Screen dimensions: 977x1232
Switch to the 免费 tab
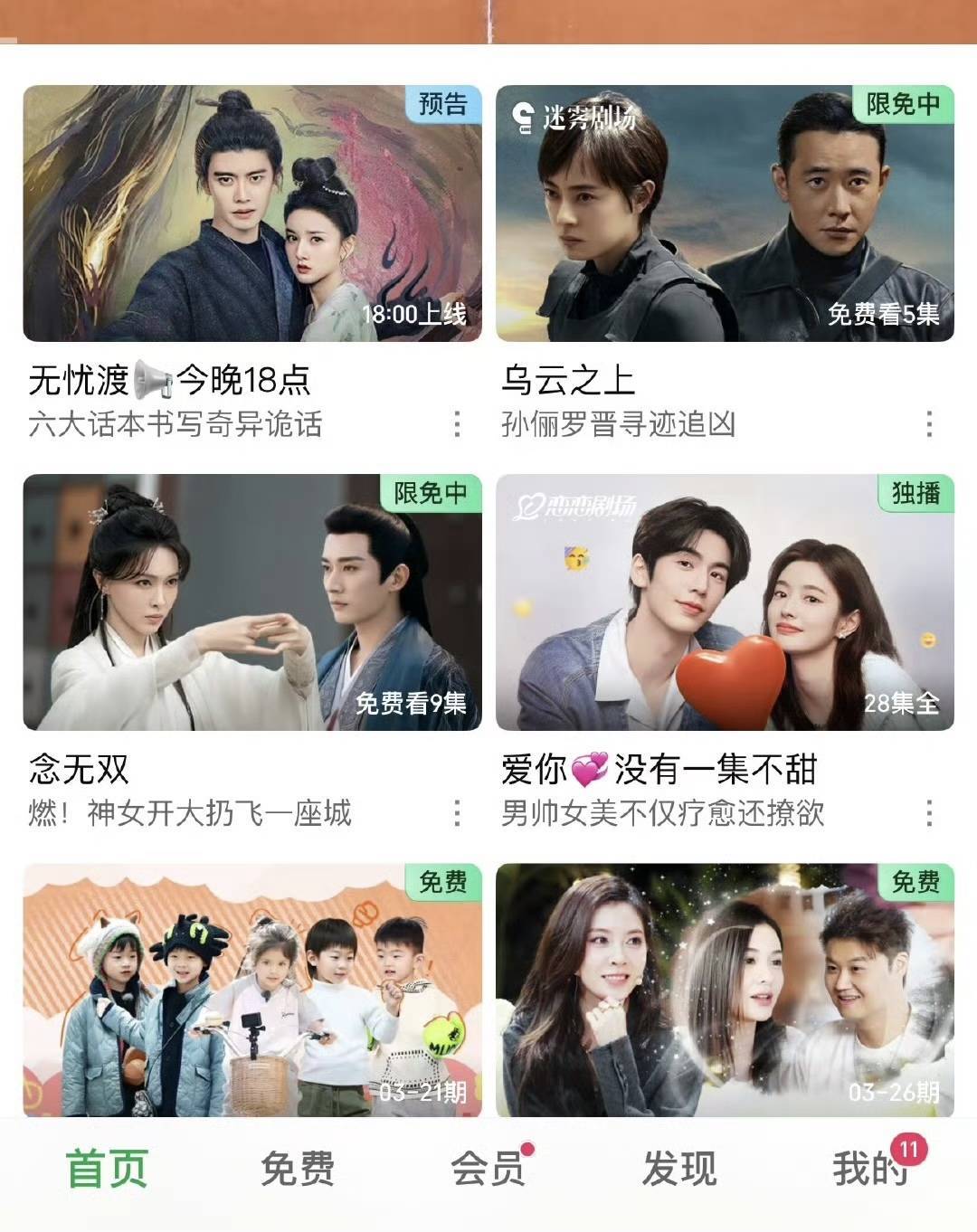coord(298,1169)
